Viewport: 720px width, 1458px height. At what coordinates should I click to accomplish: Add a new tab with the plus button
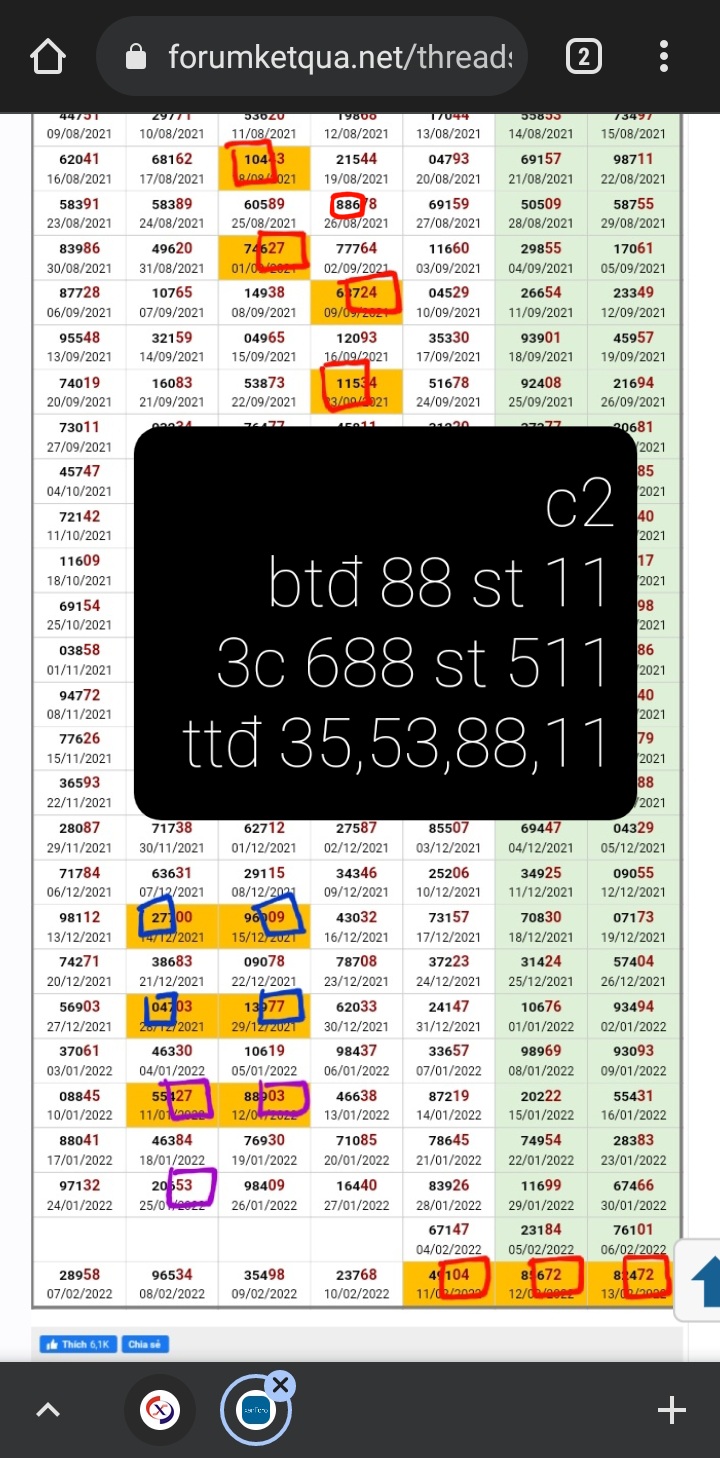(x=671, y=1410)
